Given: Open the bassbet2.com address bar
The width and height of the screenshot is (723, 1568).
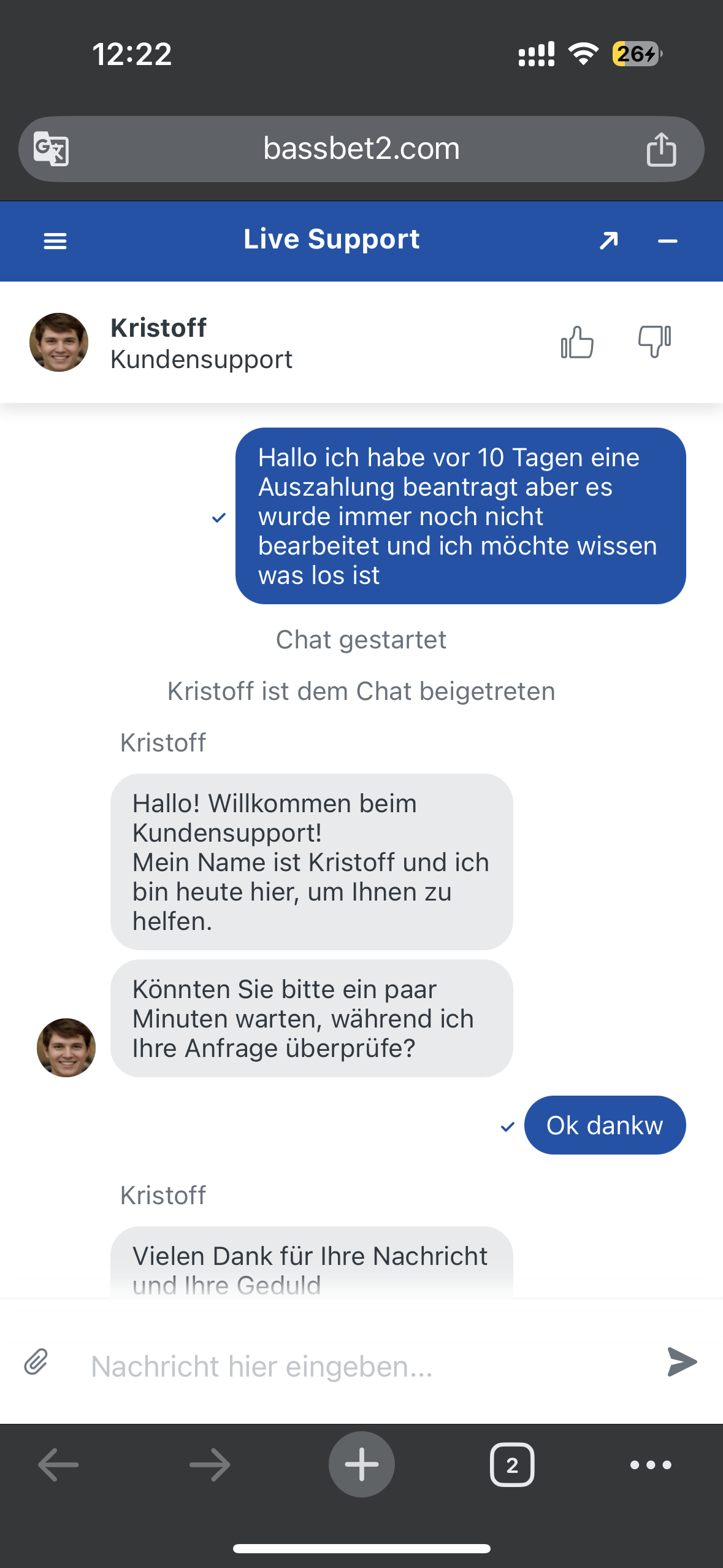Looking at the screenshot, I should pos(361,149).
